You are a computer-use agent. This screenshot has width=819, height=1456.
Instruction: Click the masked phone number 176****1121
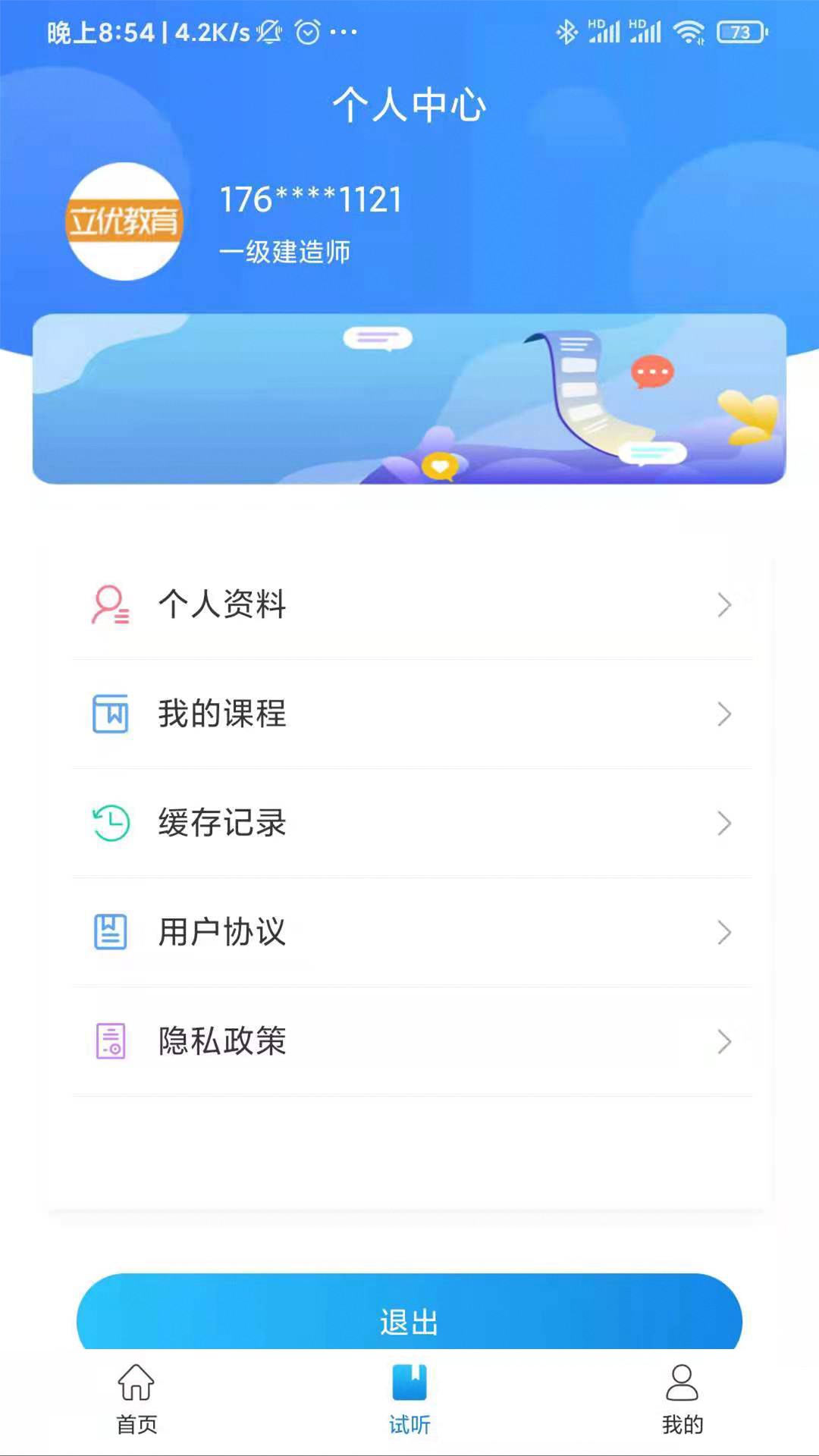click(x=312, y=199)
